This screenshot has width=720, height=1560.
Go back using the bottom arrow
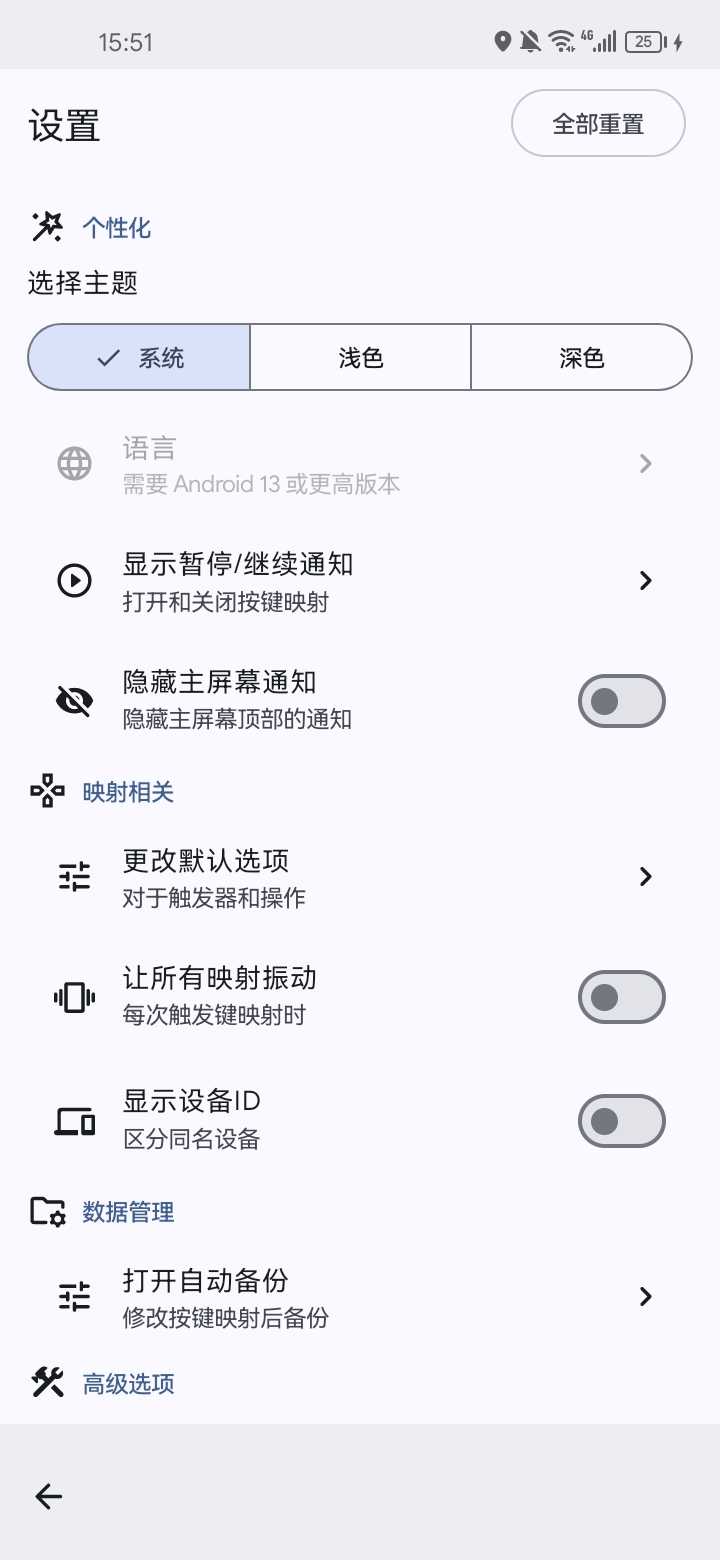pos(48,1496)
